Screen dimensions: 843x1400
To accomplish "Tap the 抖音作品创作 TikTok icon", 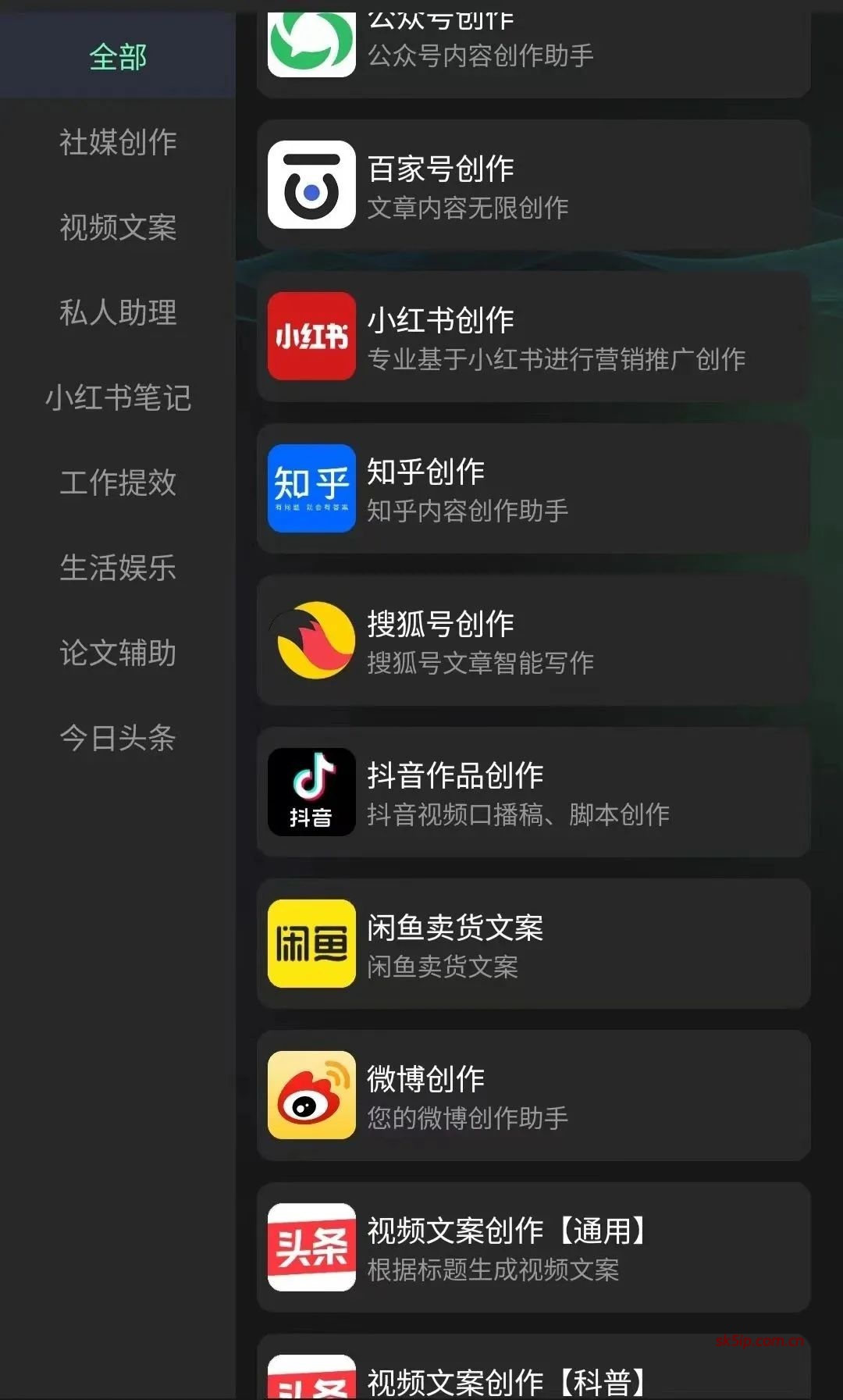I will tap(311, 792).
